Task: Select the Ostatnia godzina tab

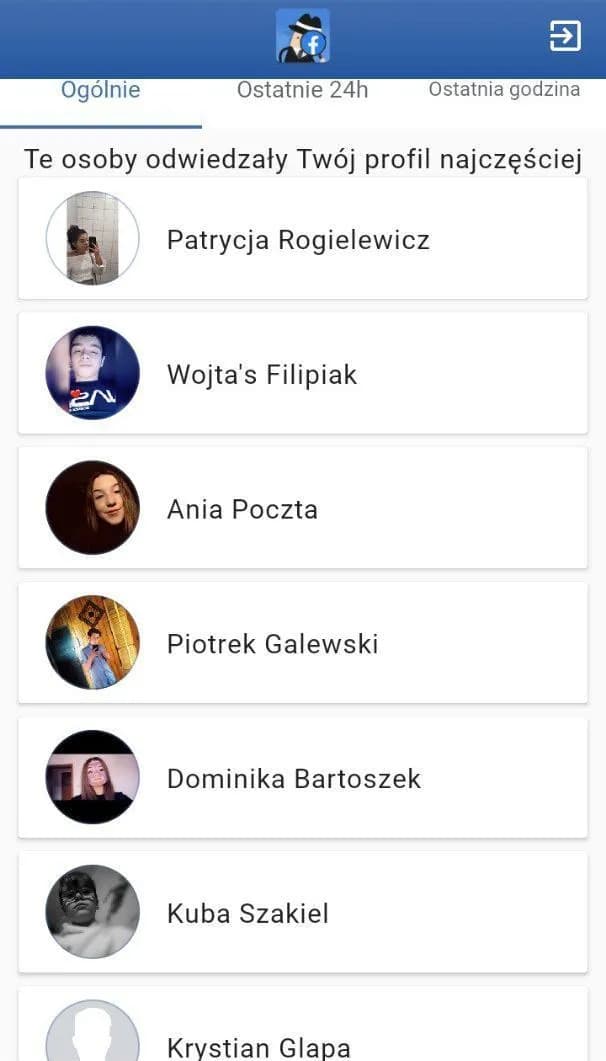Action: point(504,90)
